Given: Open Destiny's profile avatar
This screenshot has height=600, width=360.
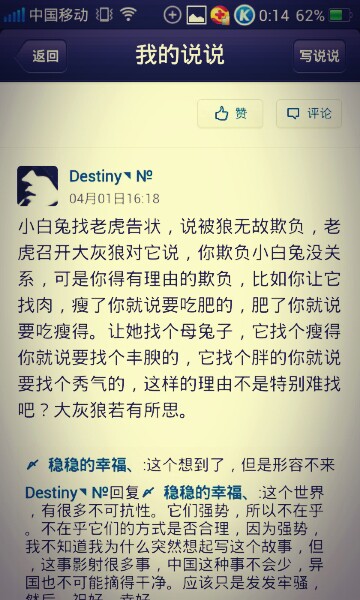Looking at the screenshot, I should (37, 186).
